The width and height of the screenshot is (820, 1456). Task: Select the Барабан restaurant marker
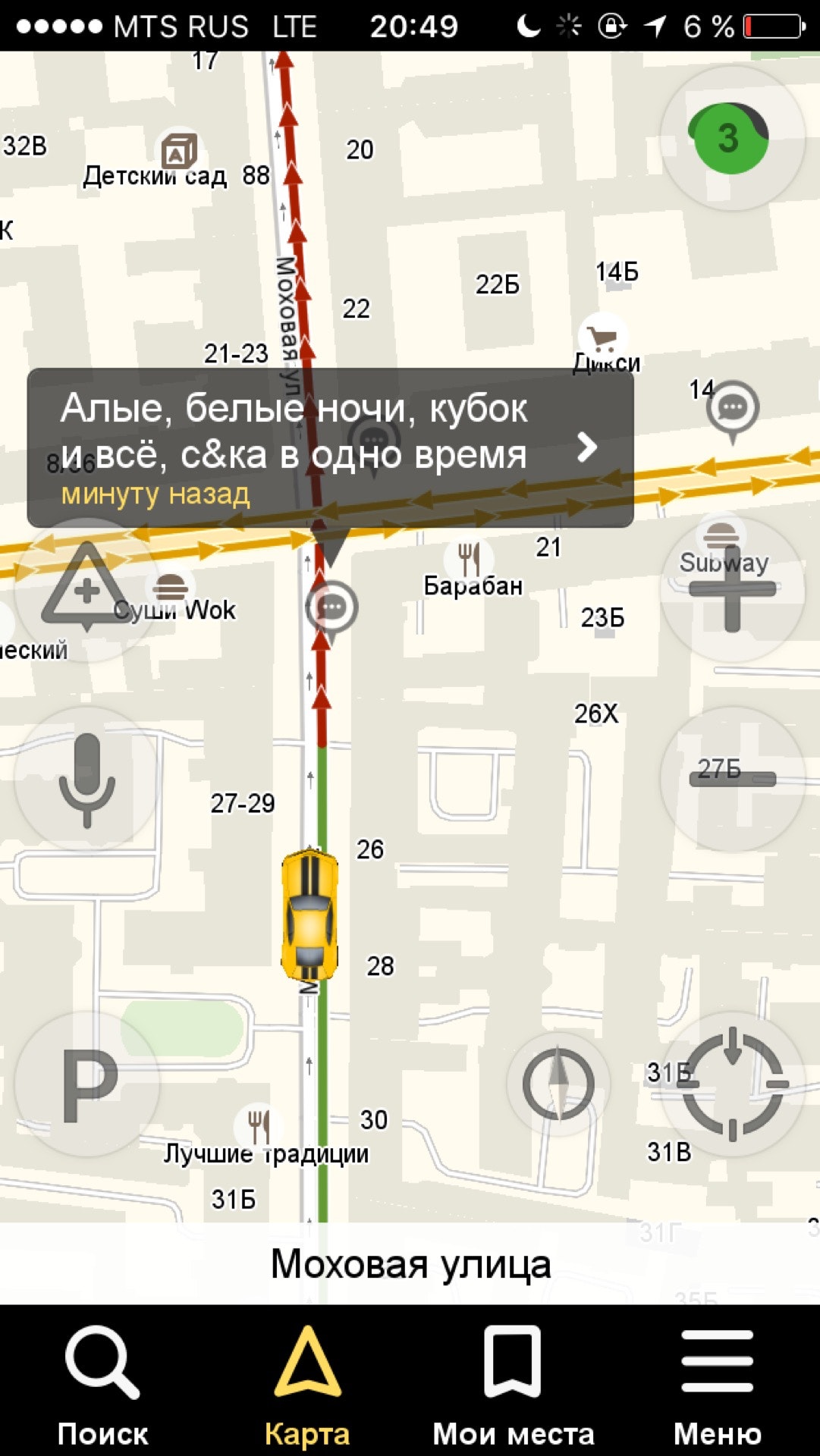coord(470,560)
